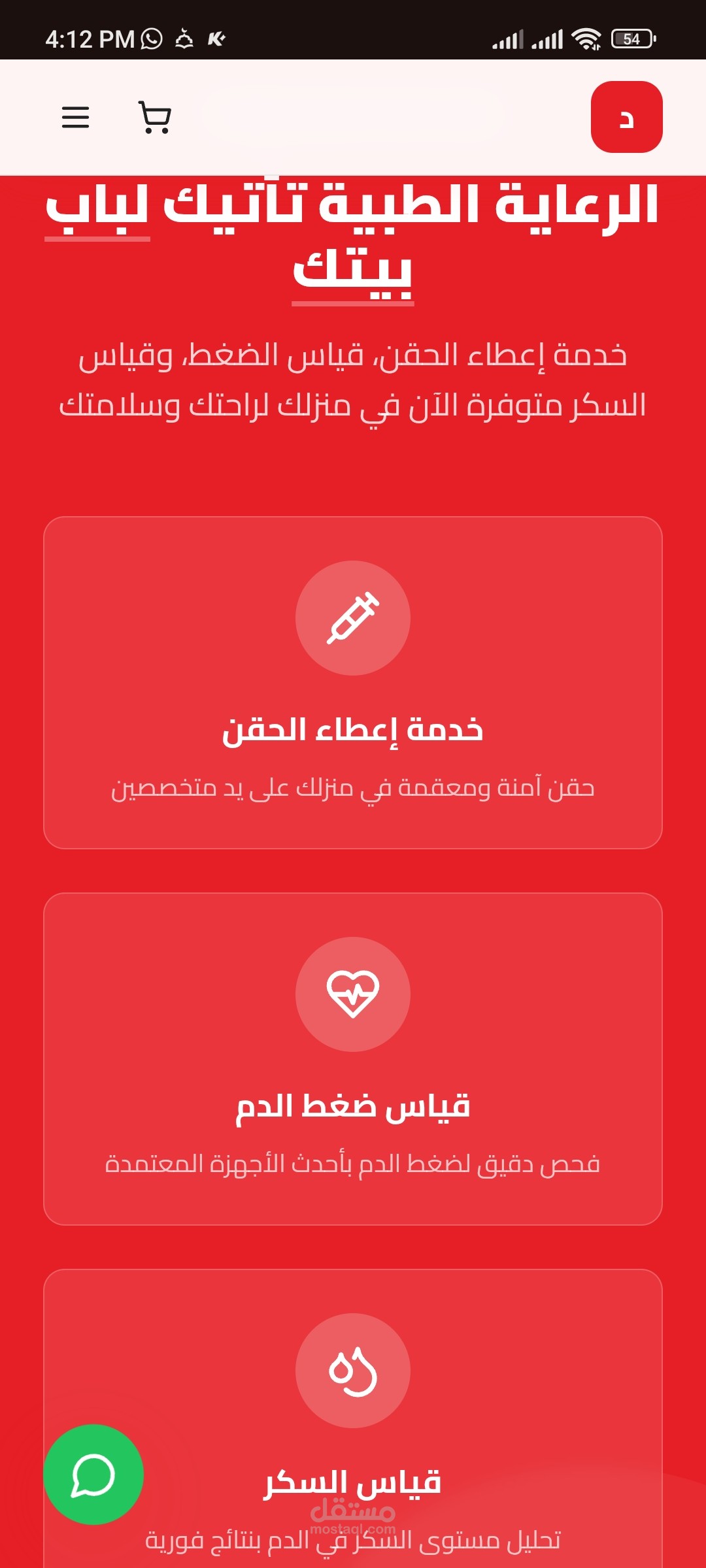
Task: Tap the red د logo button
Action: pyautogui.click(x=626, y=117)
